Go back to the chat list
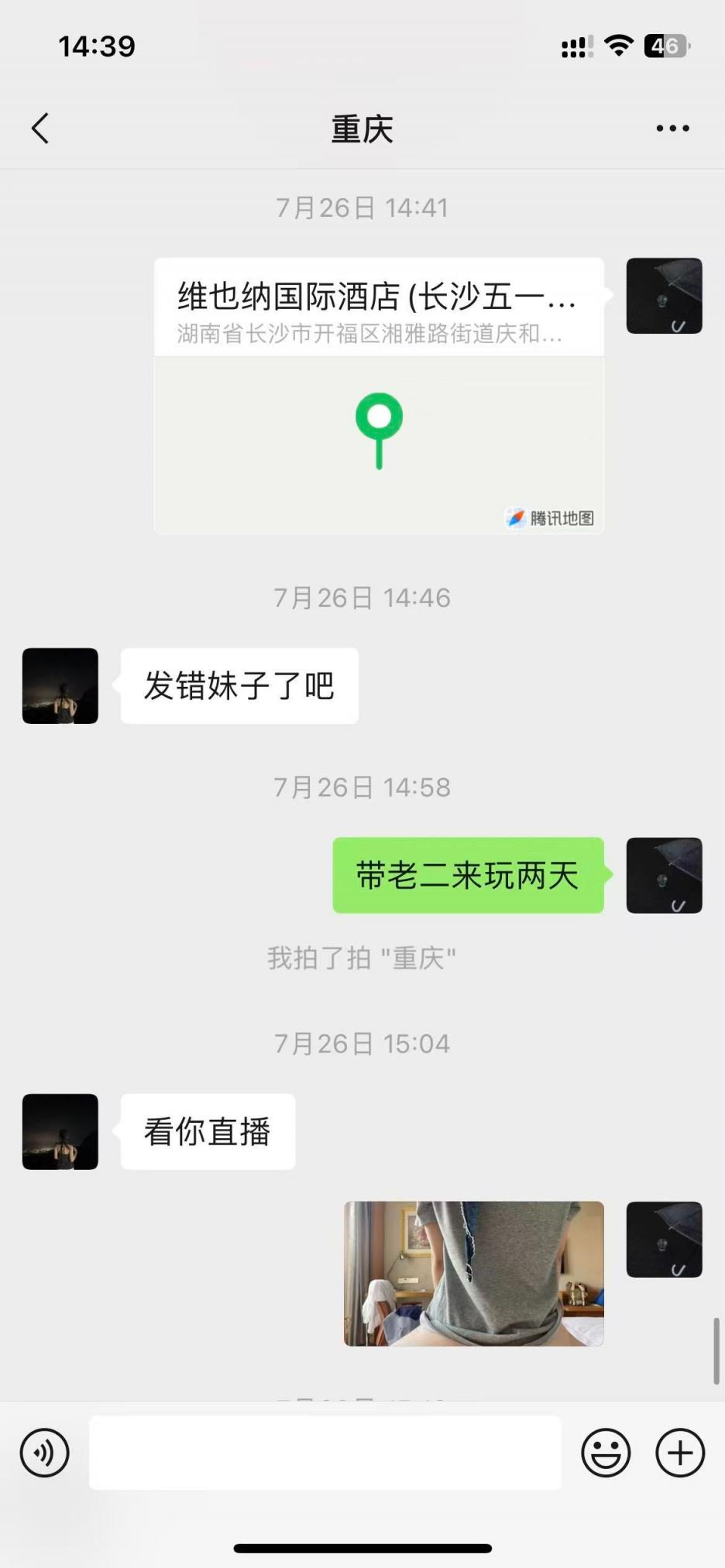The height and width of the screenshot is (1568, 725). (40, 129)
